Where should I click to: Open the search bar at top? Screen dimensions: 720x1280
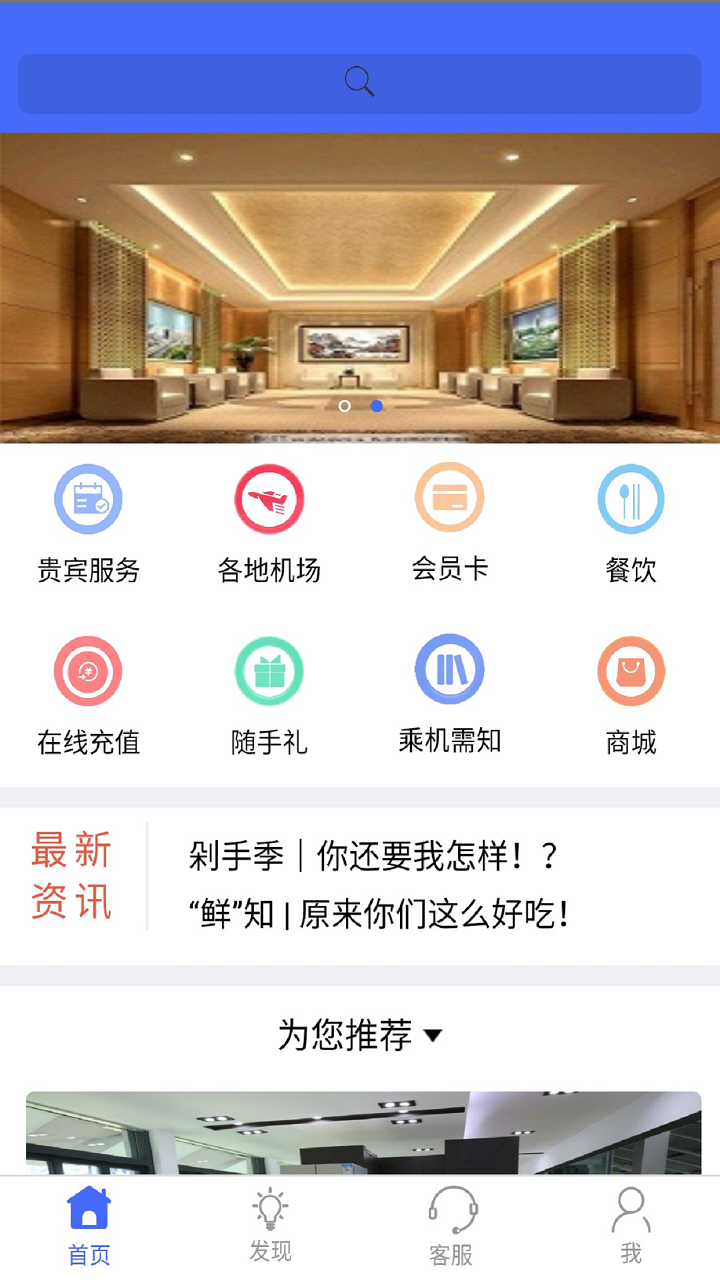359,83
